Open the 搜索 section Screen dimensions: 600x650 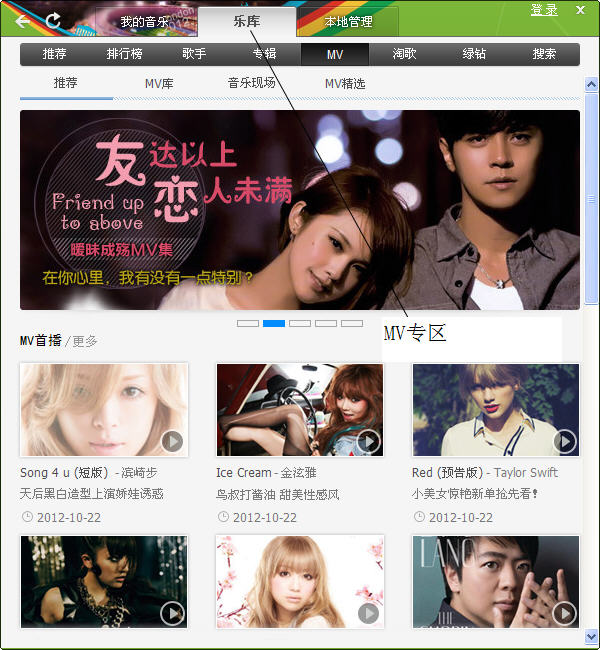pyautogui.click(x=544, y=54)
